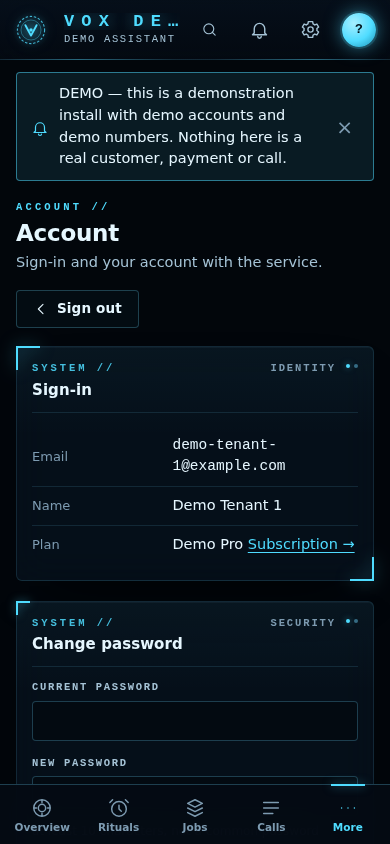Go to the Jobs tab
390x844 pixels.
pyautogui.click(x=195, y=815)
